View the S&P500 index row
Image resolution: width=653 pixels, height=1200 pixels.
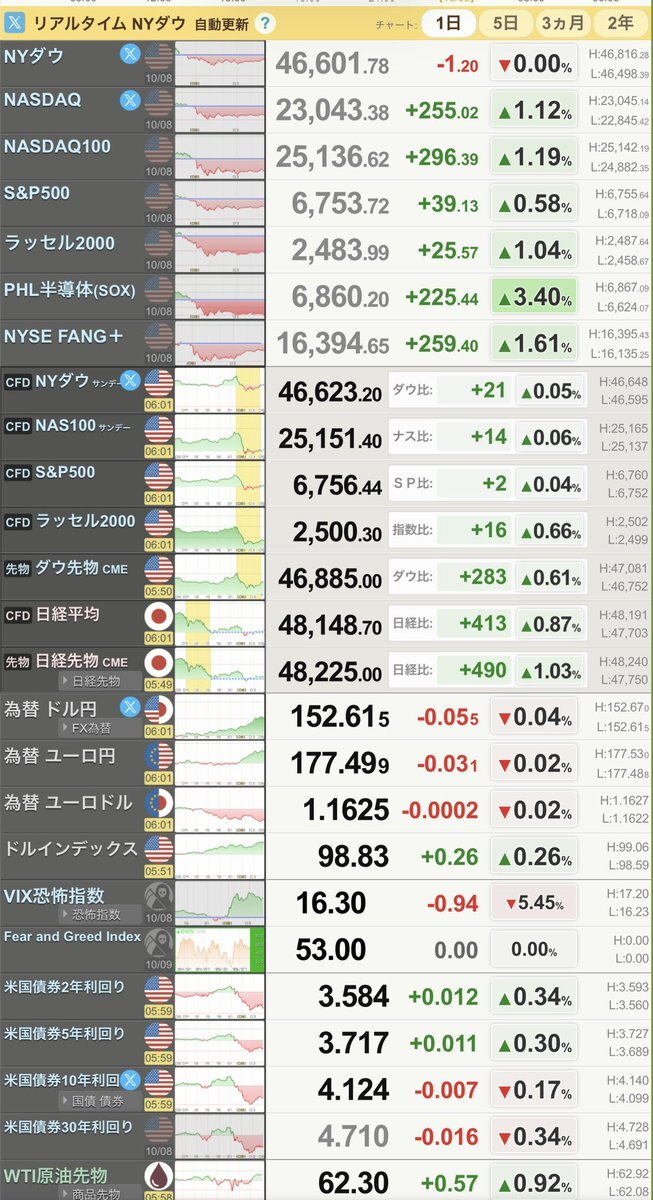326,203
